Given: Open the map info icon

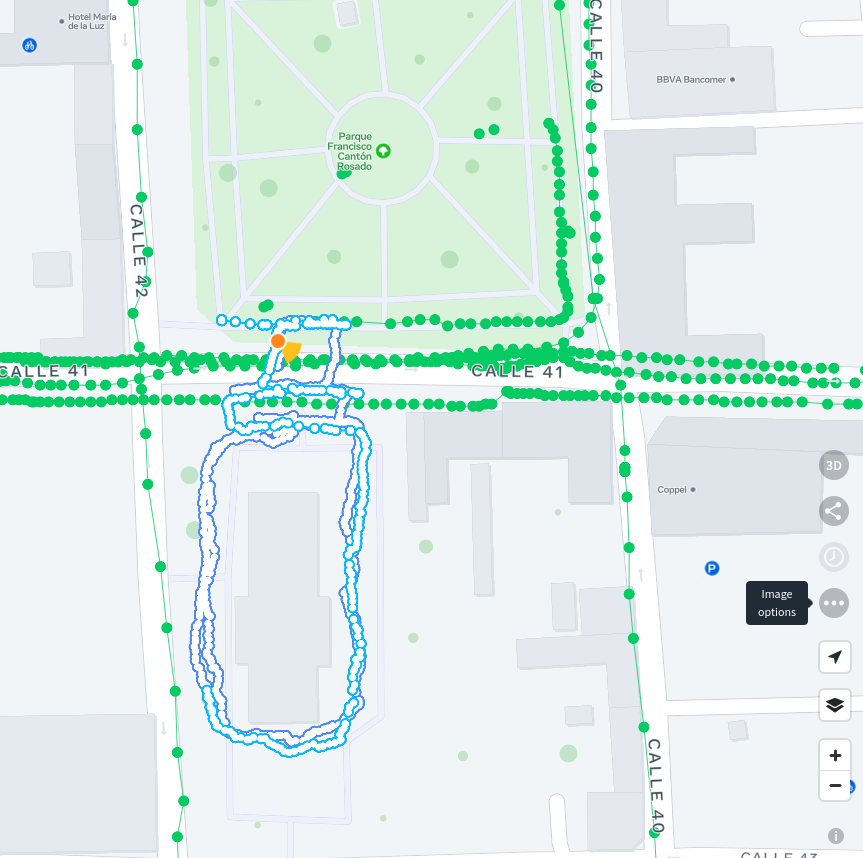Looking at the screenshot, I should (836, 836).
